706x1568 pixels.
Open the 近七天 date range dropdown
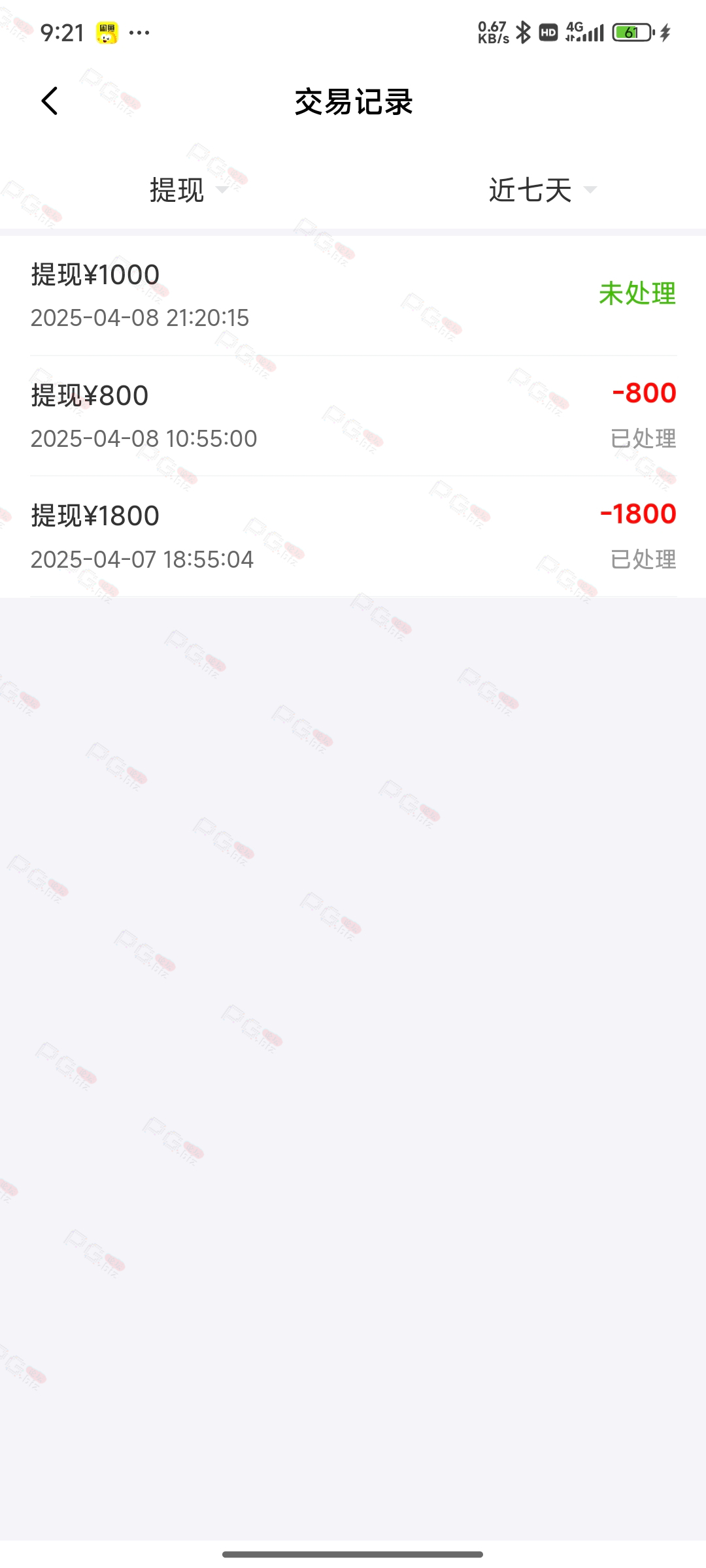click(x=543, y=190)
